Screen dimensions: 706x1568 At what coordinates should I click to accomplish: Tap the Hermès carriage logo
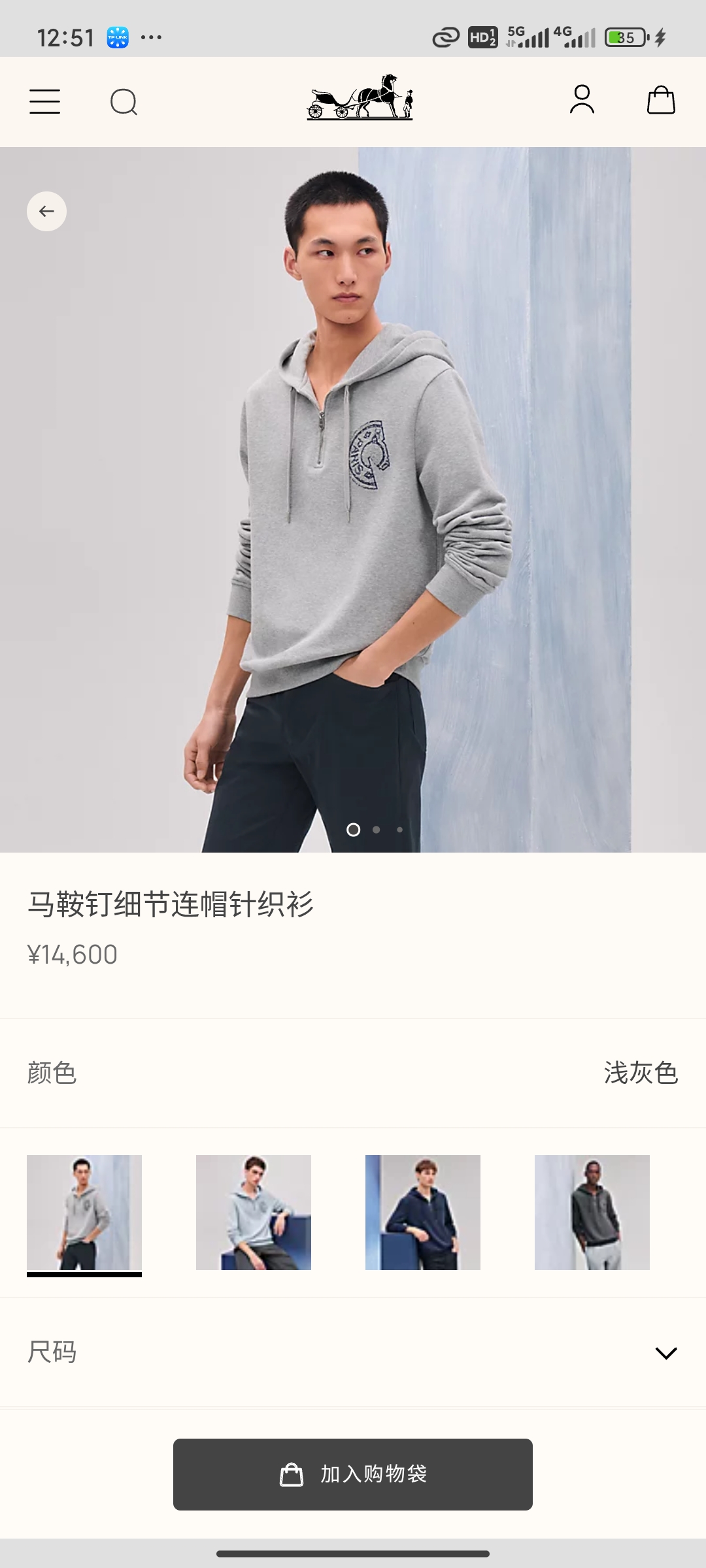click(x=359, y=102)
